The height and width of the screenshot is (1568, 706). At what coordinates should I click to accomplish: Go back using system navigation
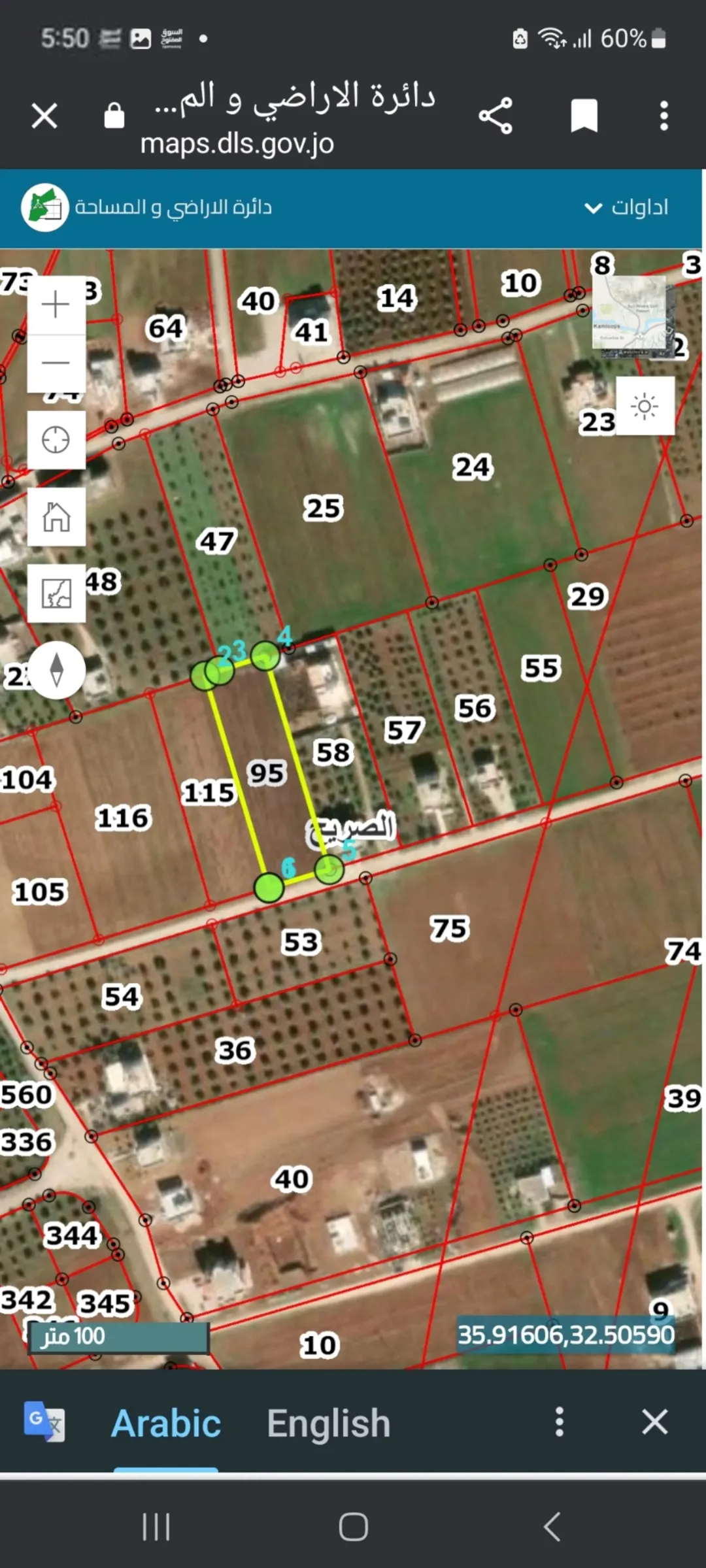tap(552, 1527)
